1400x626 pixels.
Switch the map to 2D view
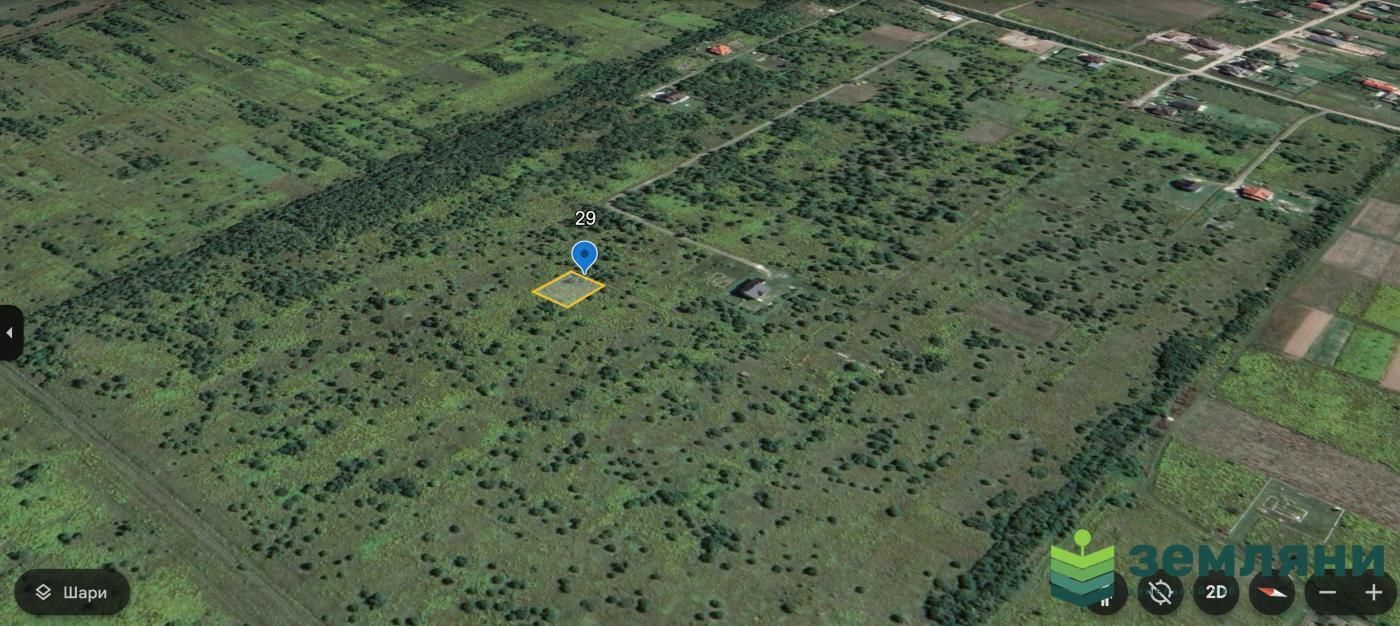coord(1215,592)
